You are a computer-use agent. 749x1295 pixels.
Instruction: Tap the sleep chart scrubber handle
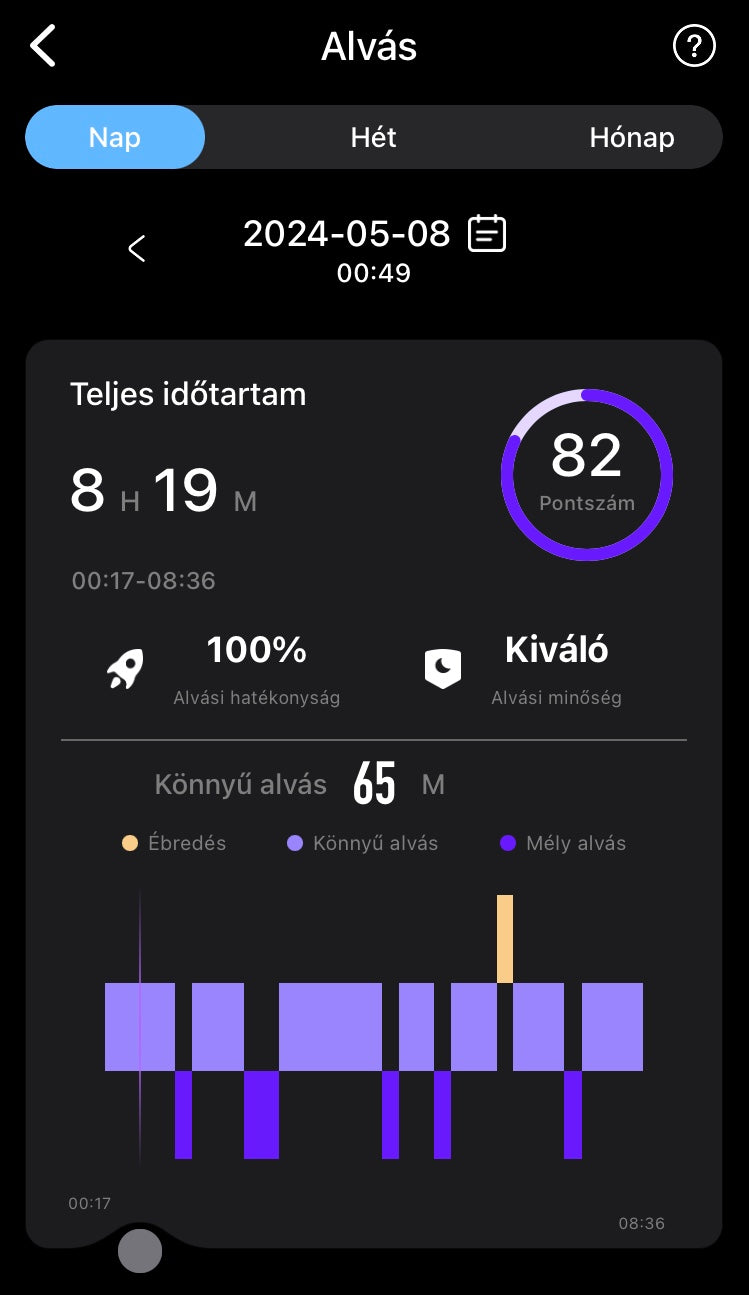click(140, 1250)
